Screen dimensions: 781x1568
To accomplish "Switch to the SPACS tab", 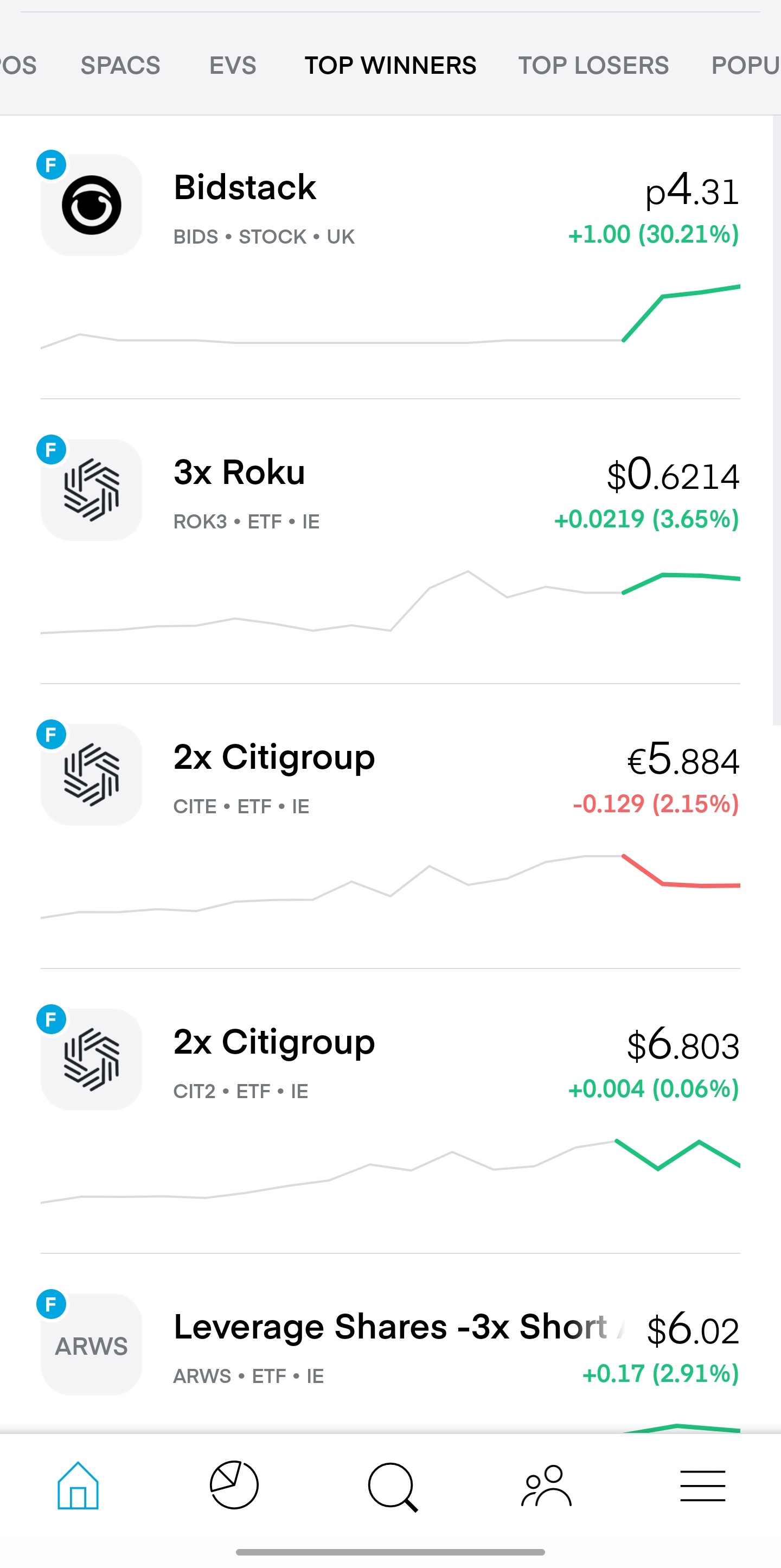I will [120, 65].
